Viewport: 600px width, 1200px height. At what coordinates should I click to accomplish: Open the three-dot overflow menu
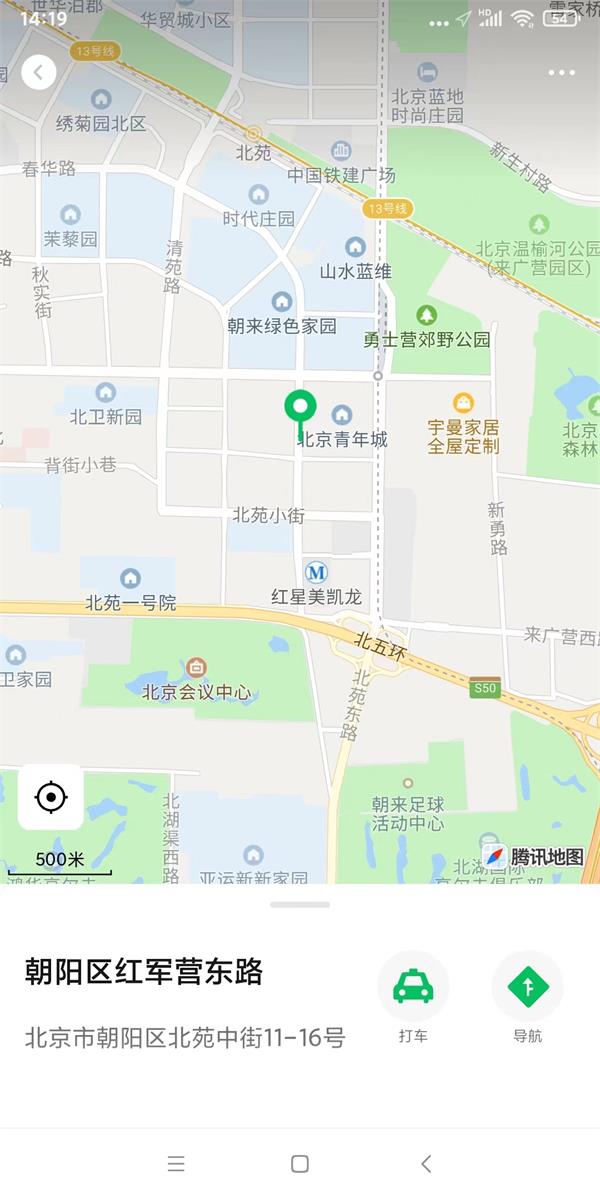pyautogui.click(x=562, y=73)
